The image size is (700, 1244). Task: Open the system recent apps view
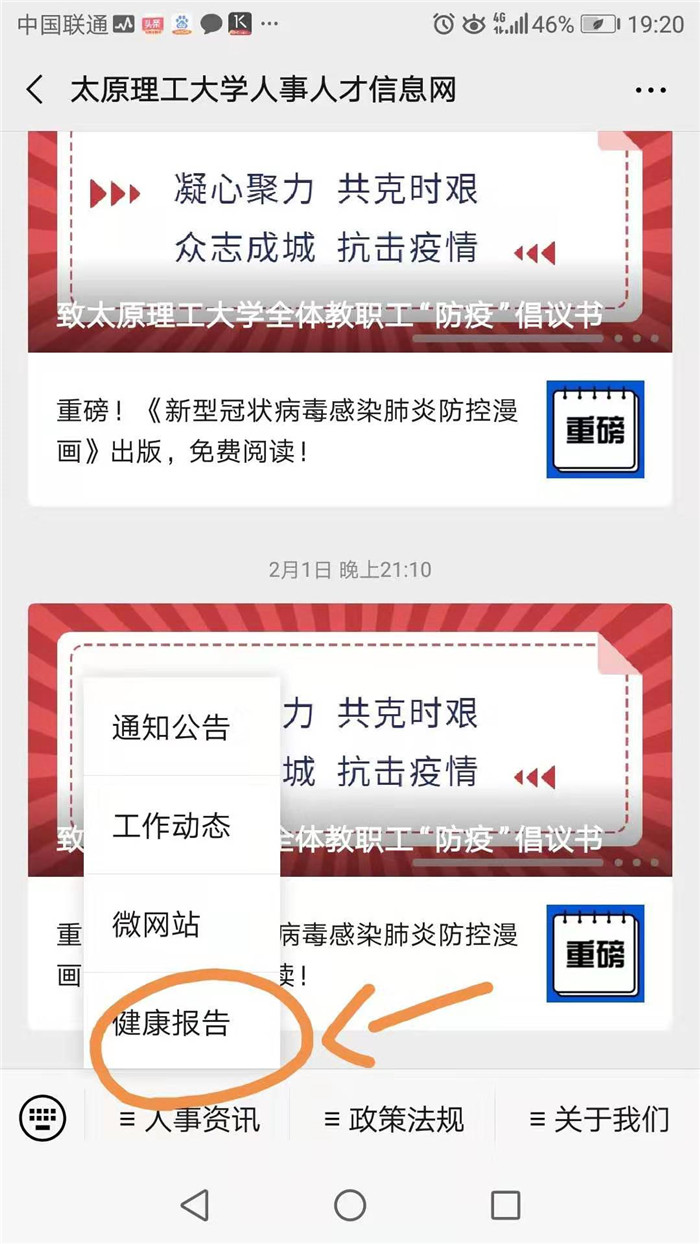coord(505,1205)
